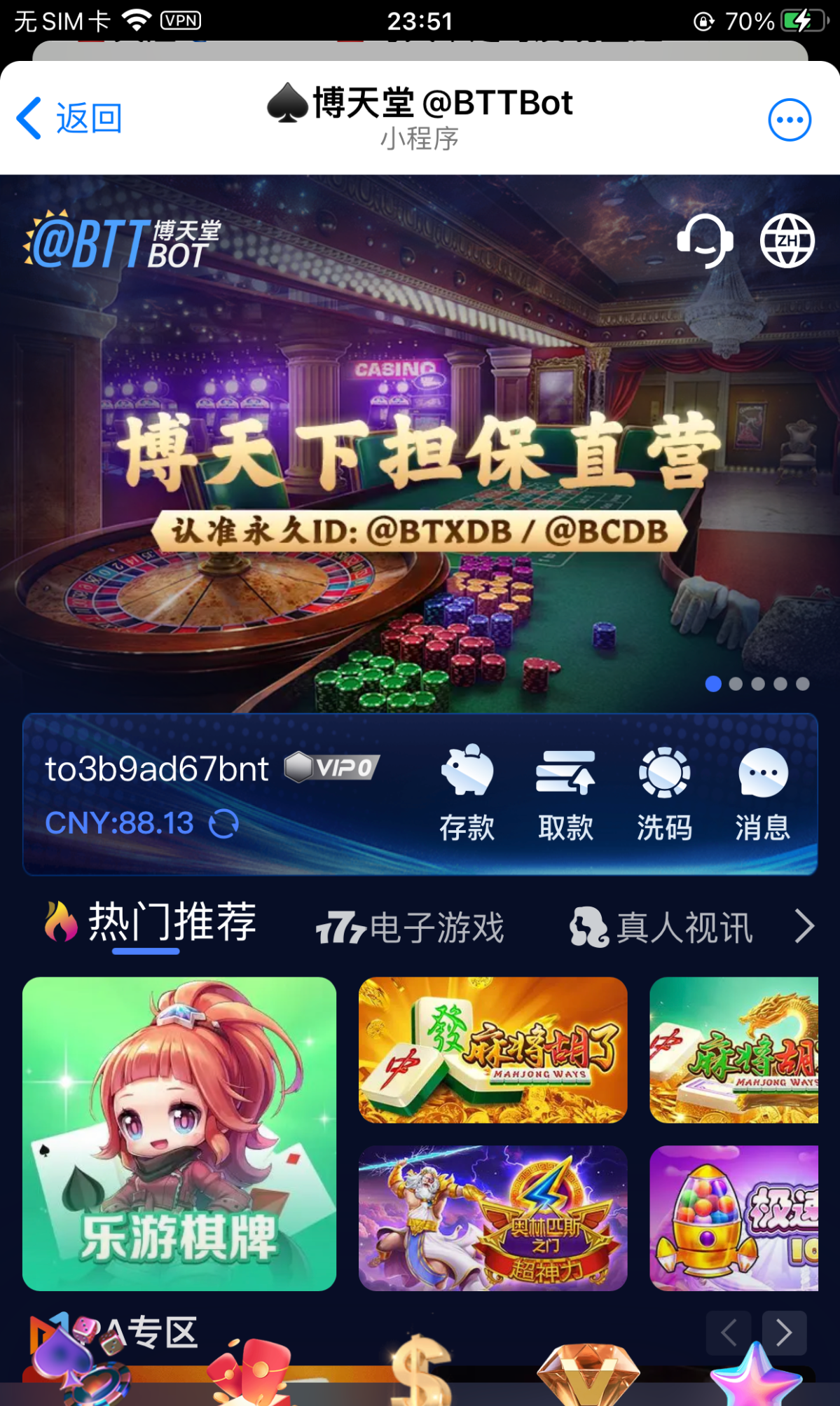Launch the orange 麻将胡了 Mahjong Ways game
Viewport: 840px width, 1406px height.
493,1050
